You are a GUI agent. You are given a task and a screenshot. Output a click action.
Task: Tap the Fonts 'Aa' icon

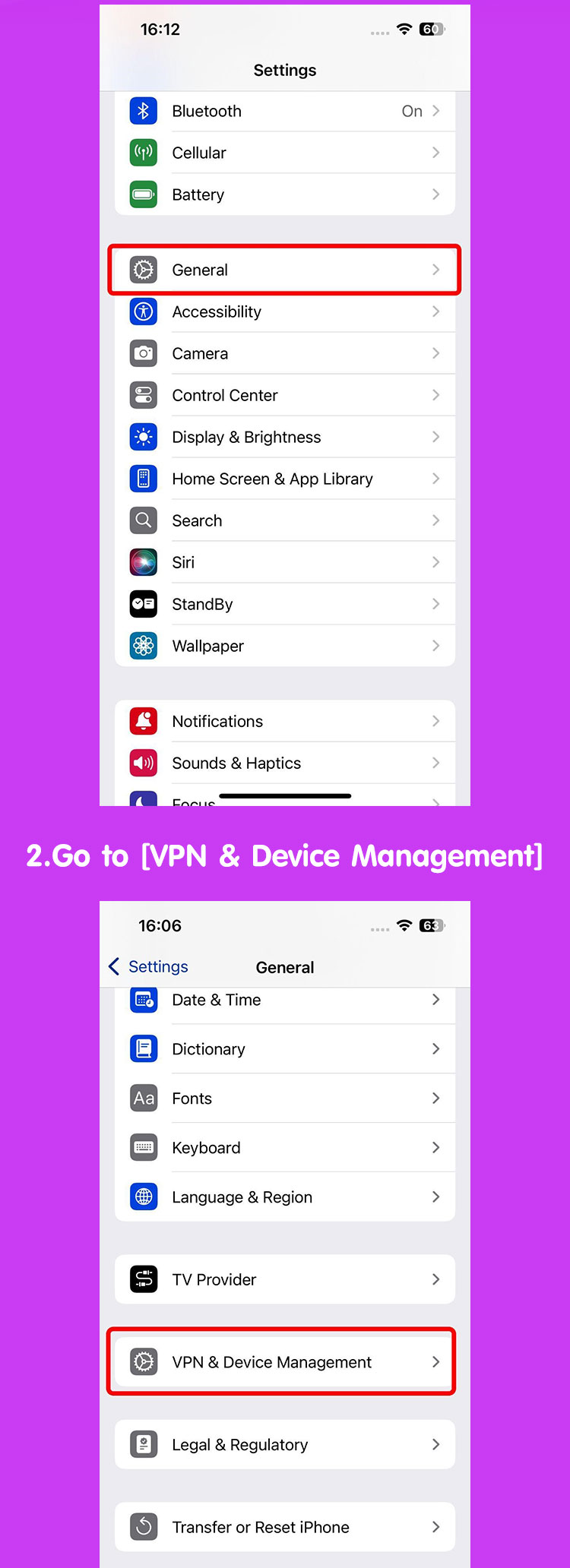click(143, 1098)
